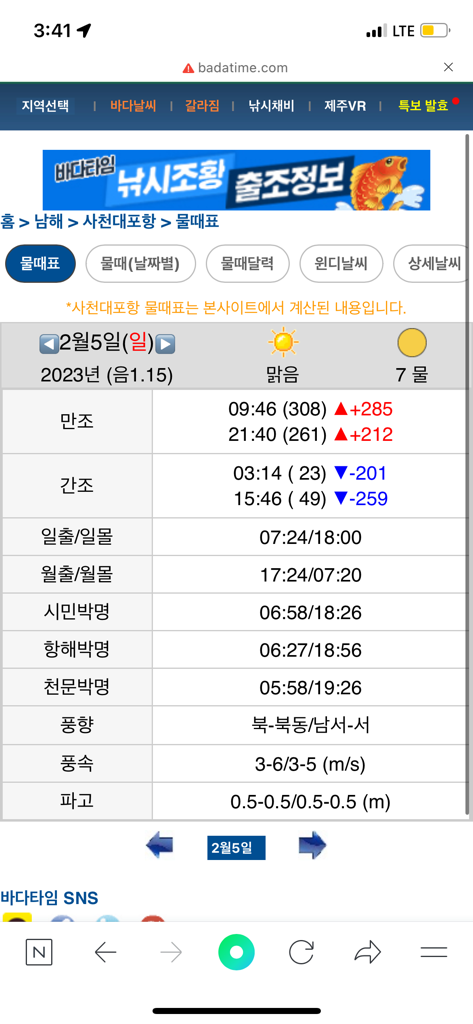
Task: Select the 물때(날짜별) chip
Action: coord(140,264)
